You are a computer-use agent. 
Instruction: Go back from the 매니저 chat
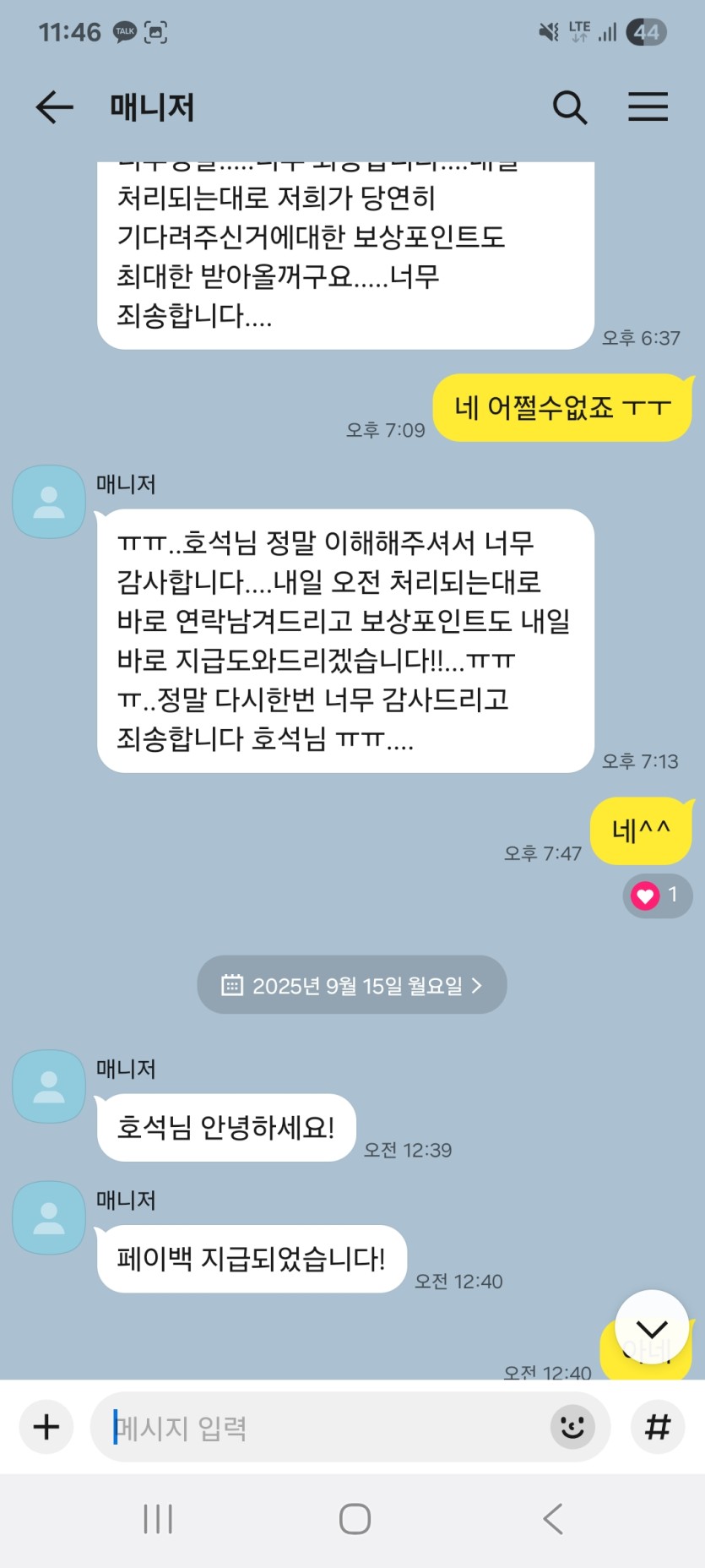(x=54, y=107)
